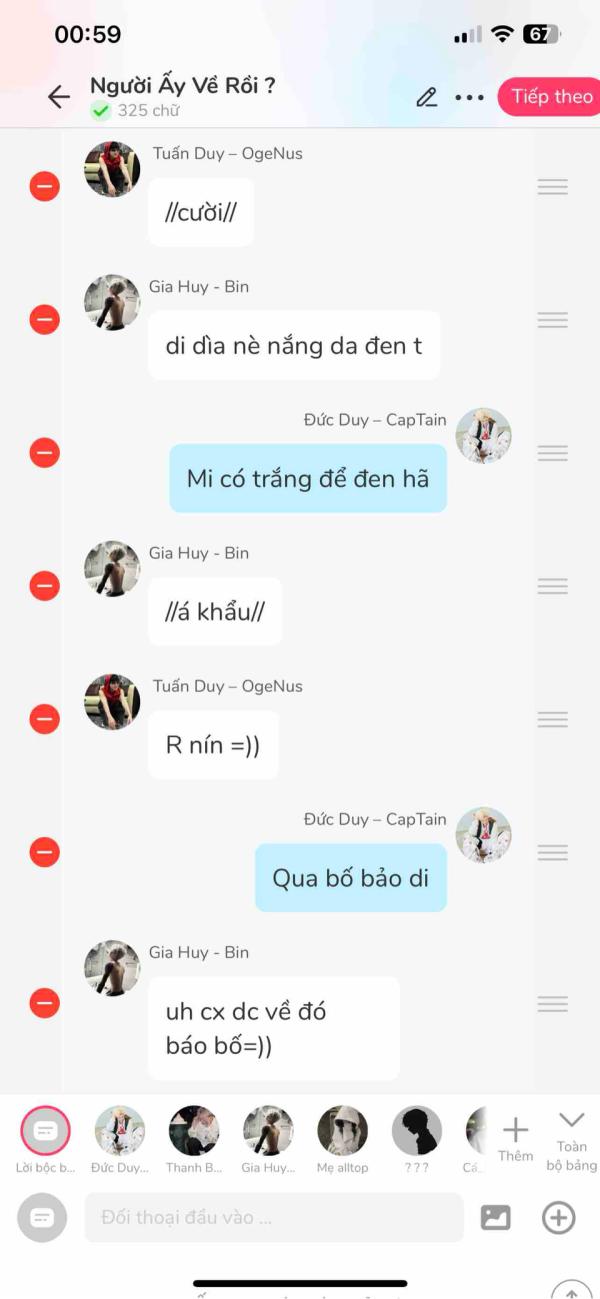600x1299 pixels.
Task: Tap the Tiếp theo button
Action: pyautogui.click(x=551, y=97)
